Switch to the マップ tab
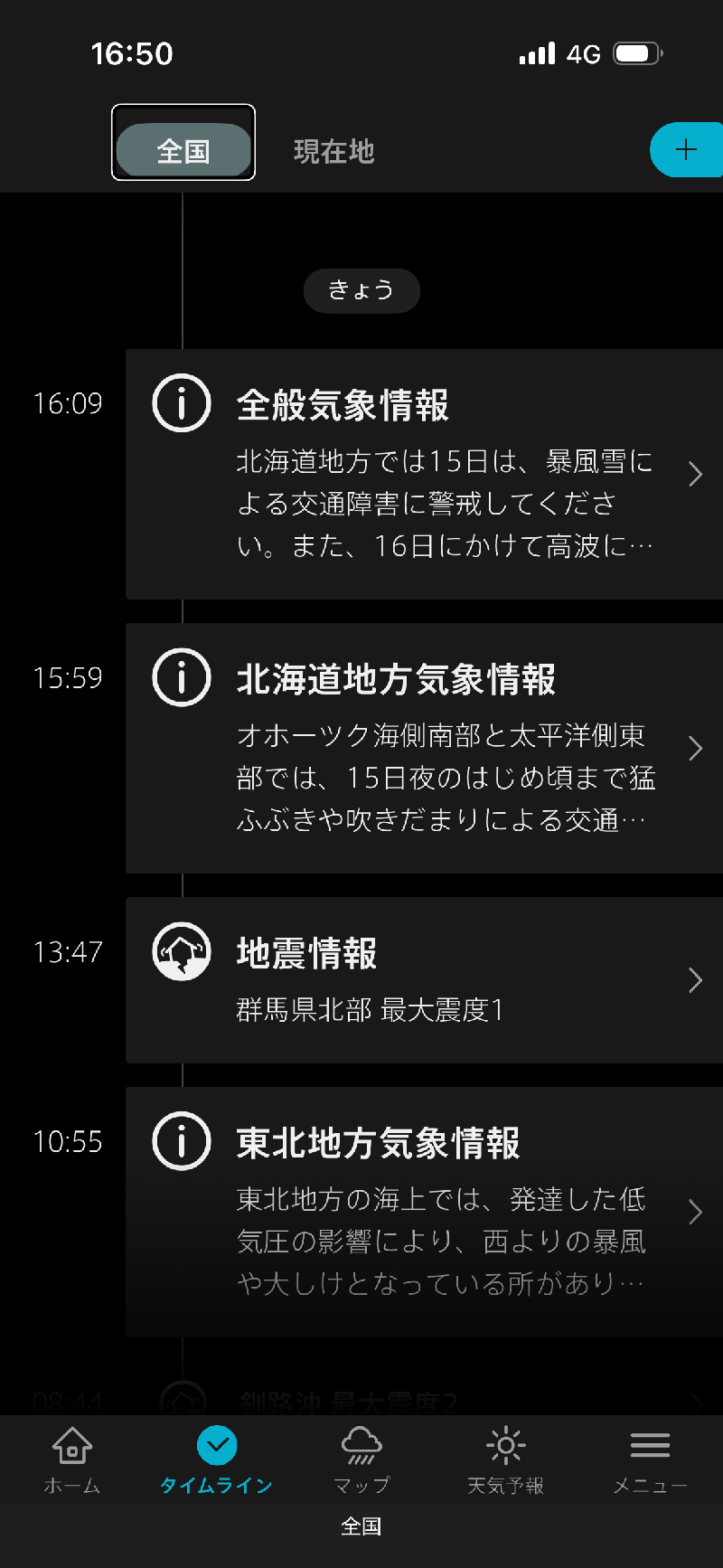The width and height of the screenshot is (723, 1568). coord(361,1459)
